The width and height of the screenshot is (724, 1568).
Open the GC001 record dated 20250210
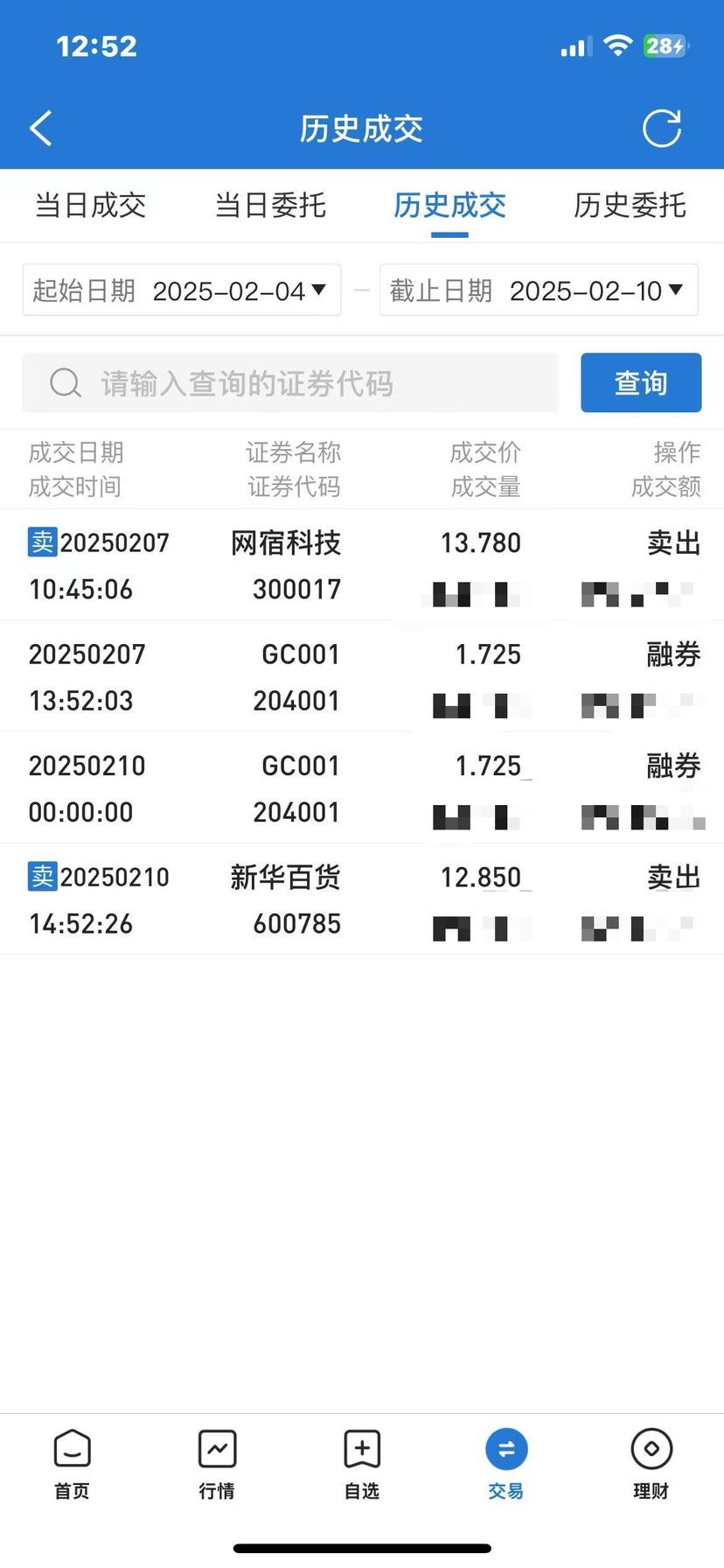362,788
